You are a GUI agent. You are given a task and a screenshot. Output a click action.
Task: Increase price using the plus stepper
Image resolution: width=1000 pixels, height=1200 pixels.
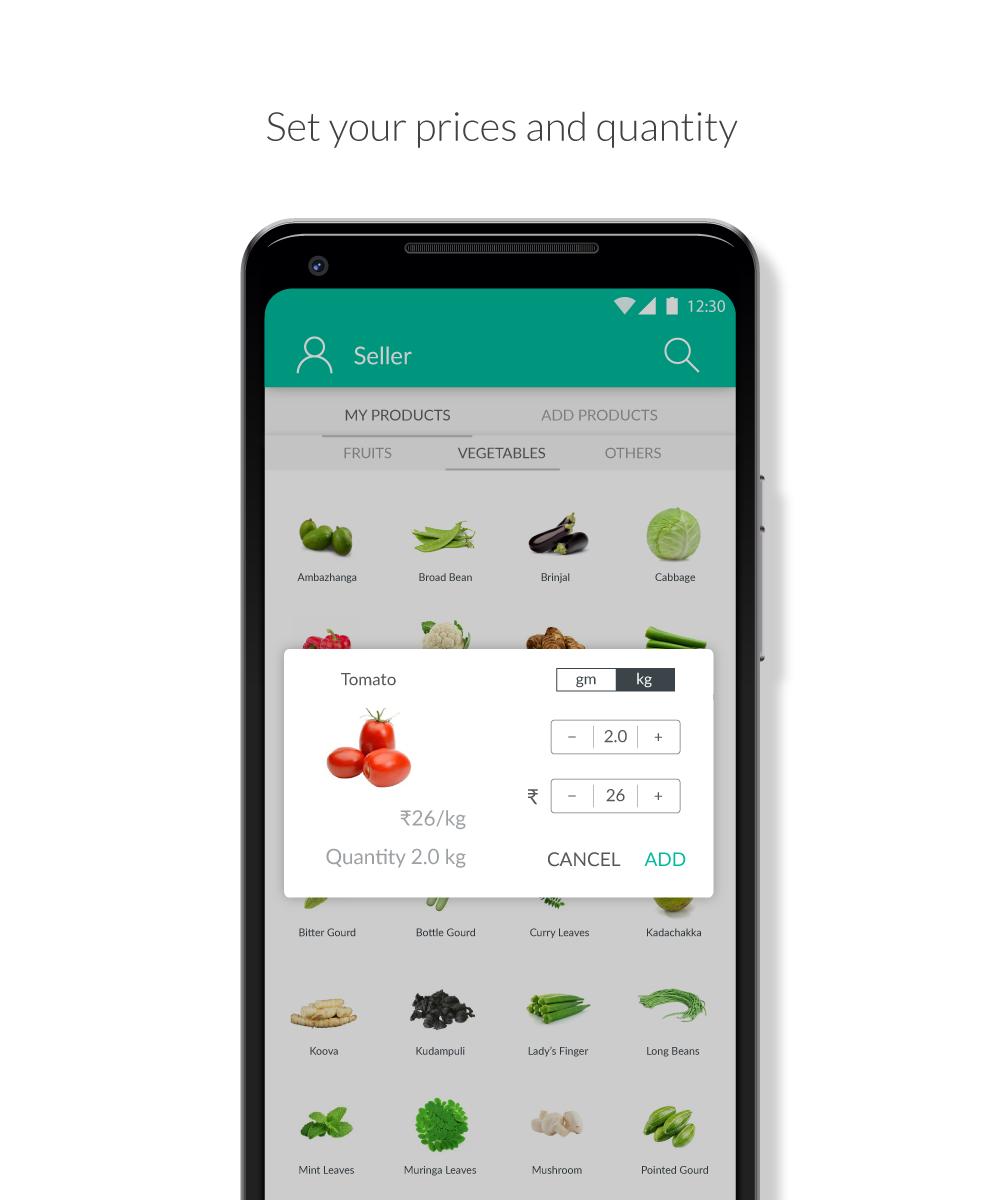pos(658,795)
